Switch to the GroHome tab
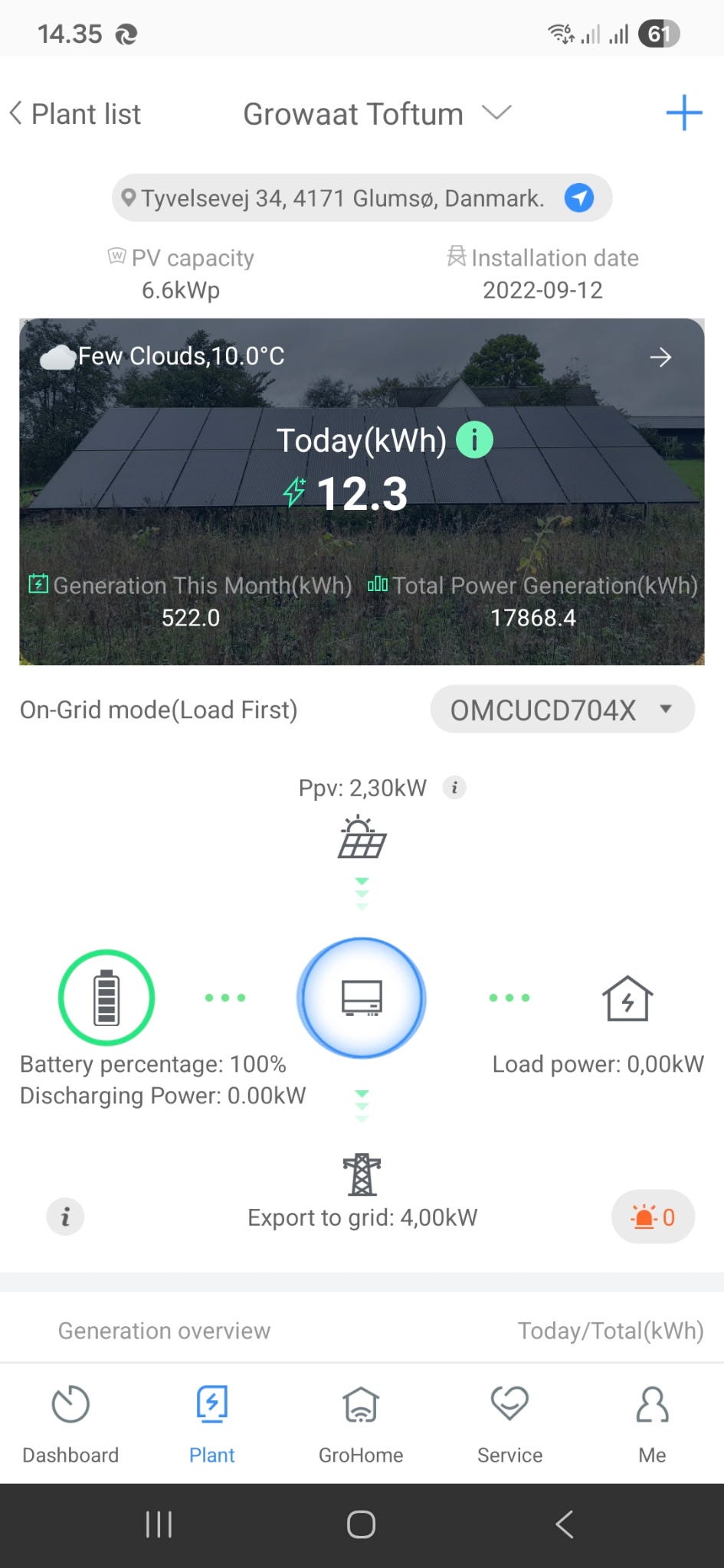This screenshot has width=724, height=1568. [x=361, y=1423]
